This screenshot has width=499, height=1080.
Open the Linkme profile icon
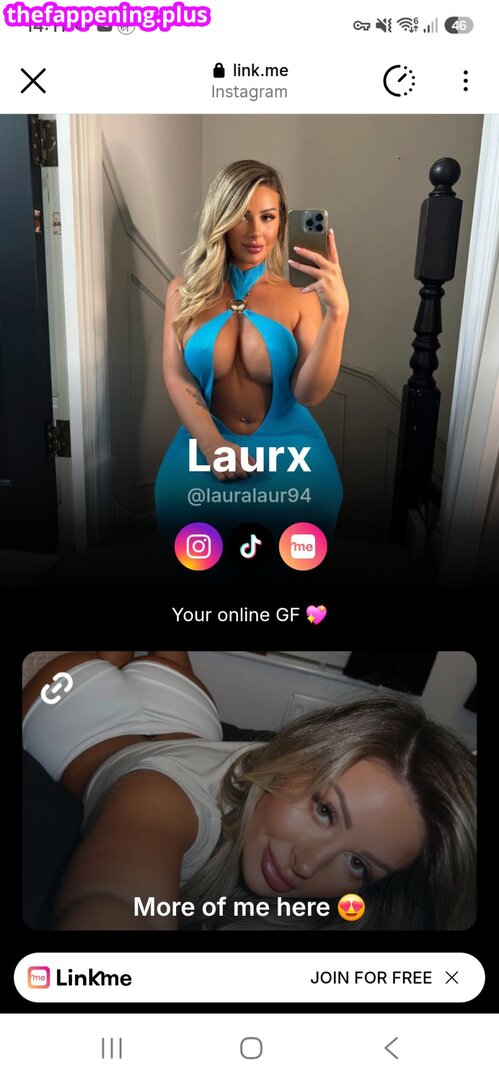[x=303, y=547]
